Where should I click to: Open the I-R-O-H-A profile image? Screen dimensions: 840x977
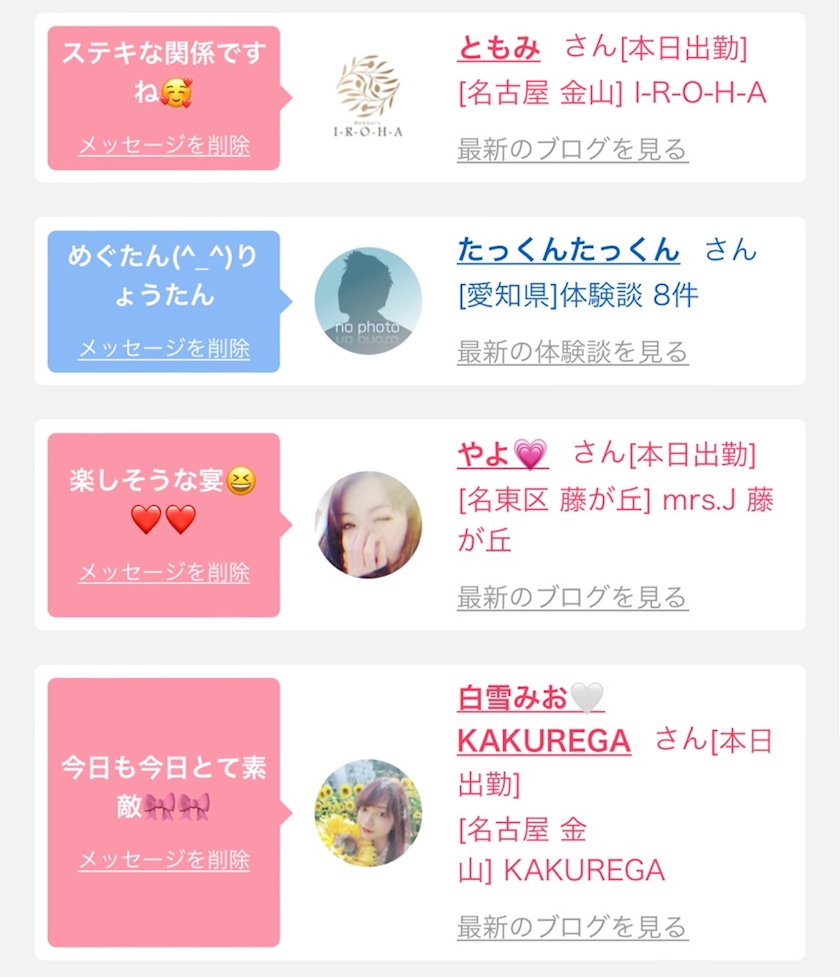coord(368,97)
